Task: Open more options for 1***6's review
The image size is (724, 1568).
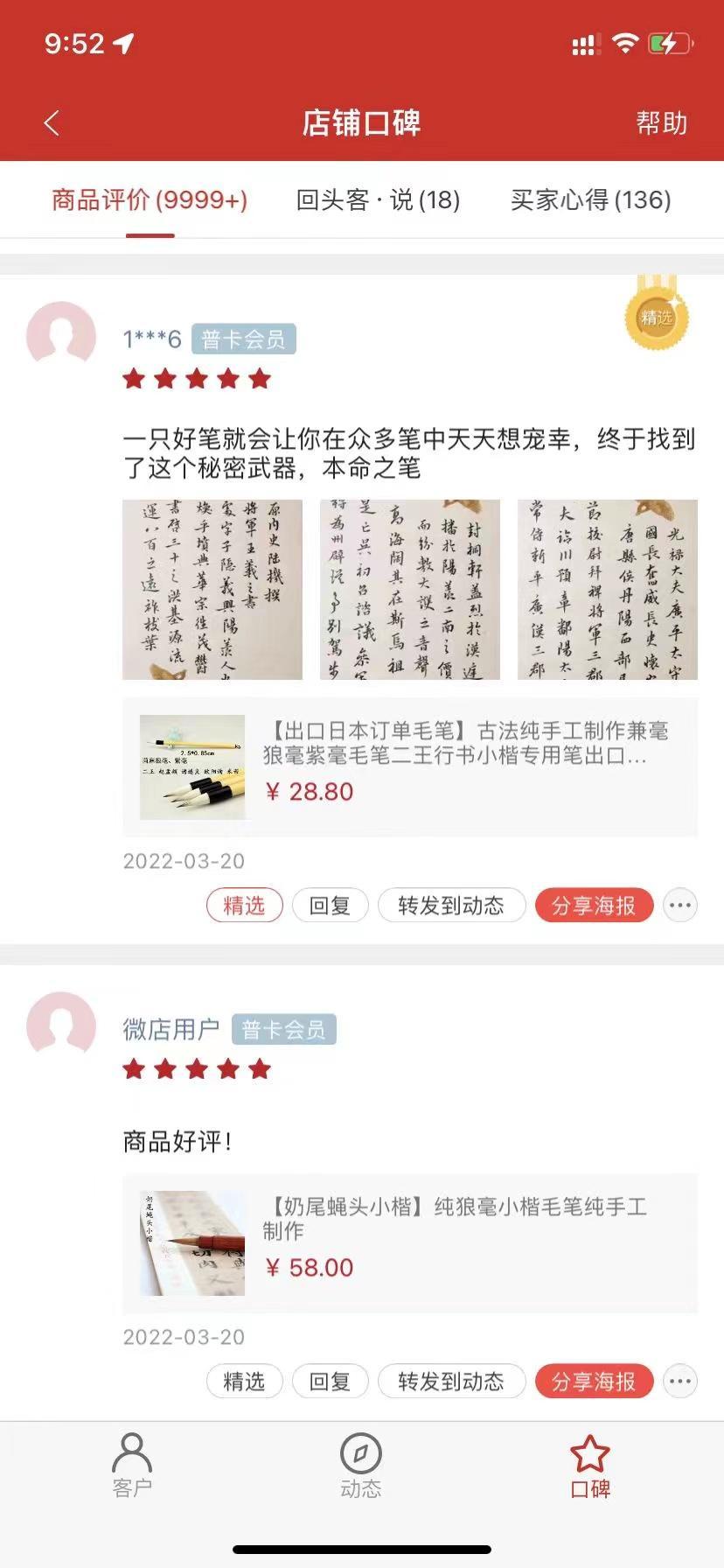Action: coord(680,906)
